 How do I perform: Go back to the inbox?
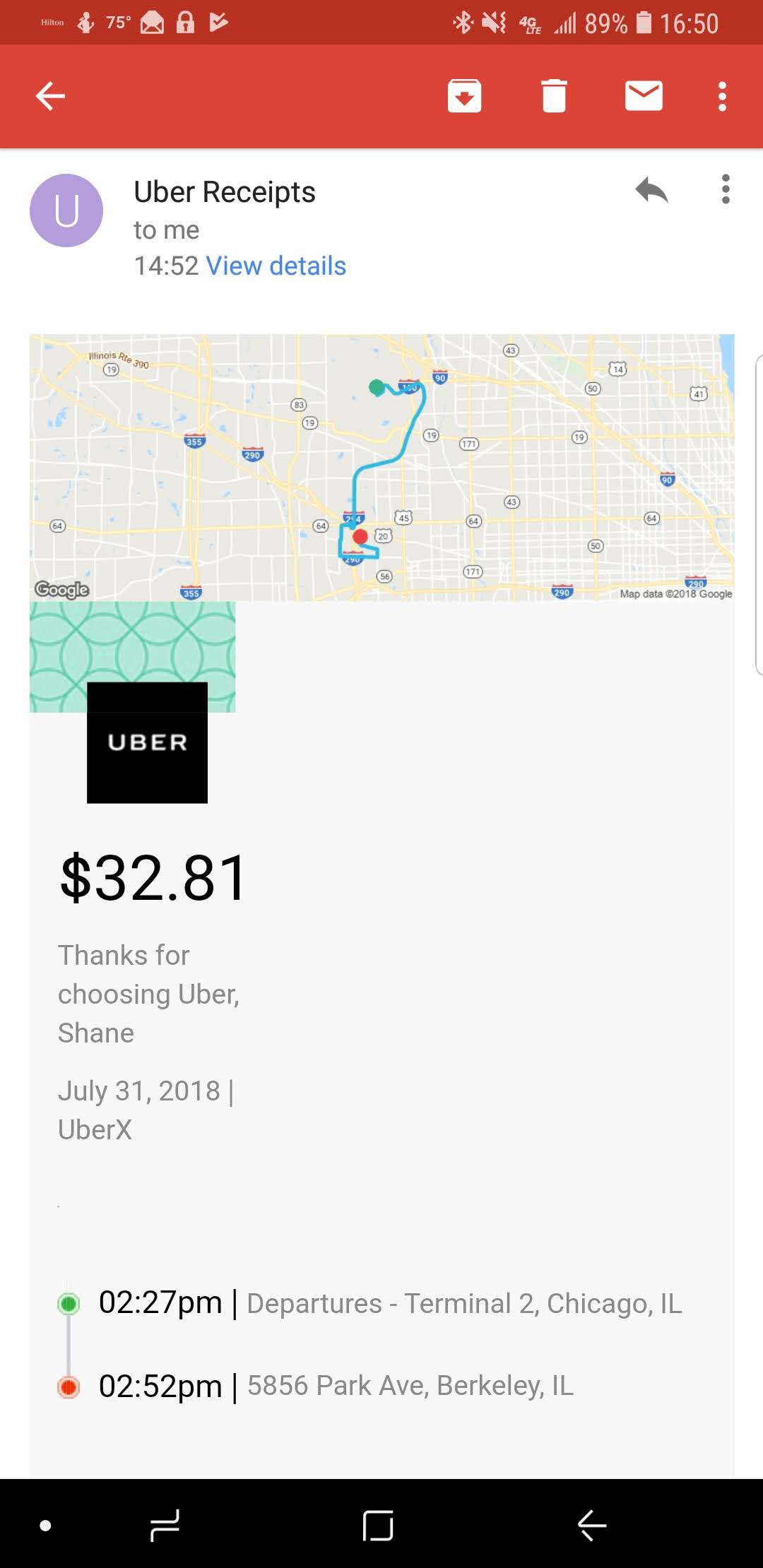click(50, 96)
